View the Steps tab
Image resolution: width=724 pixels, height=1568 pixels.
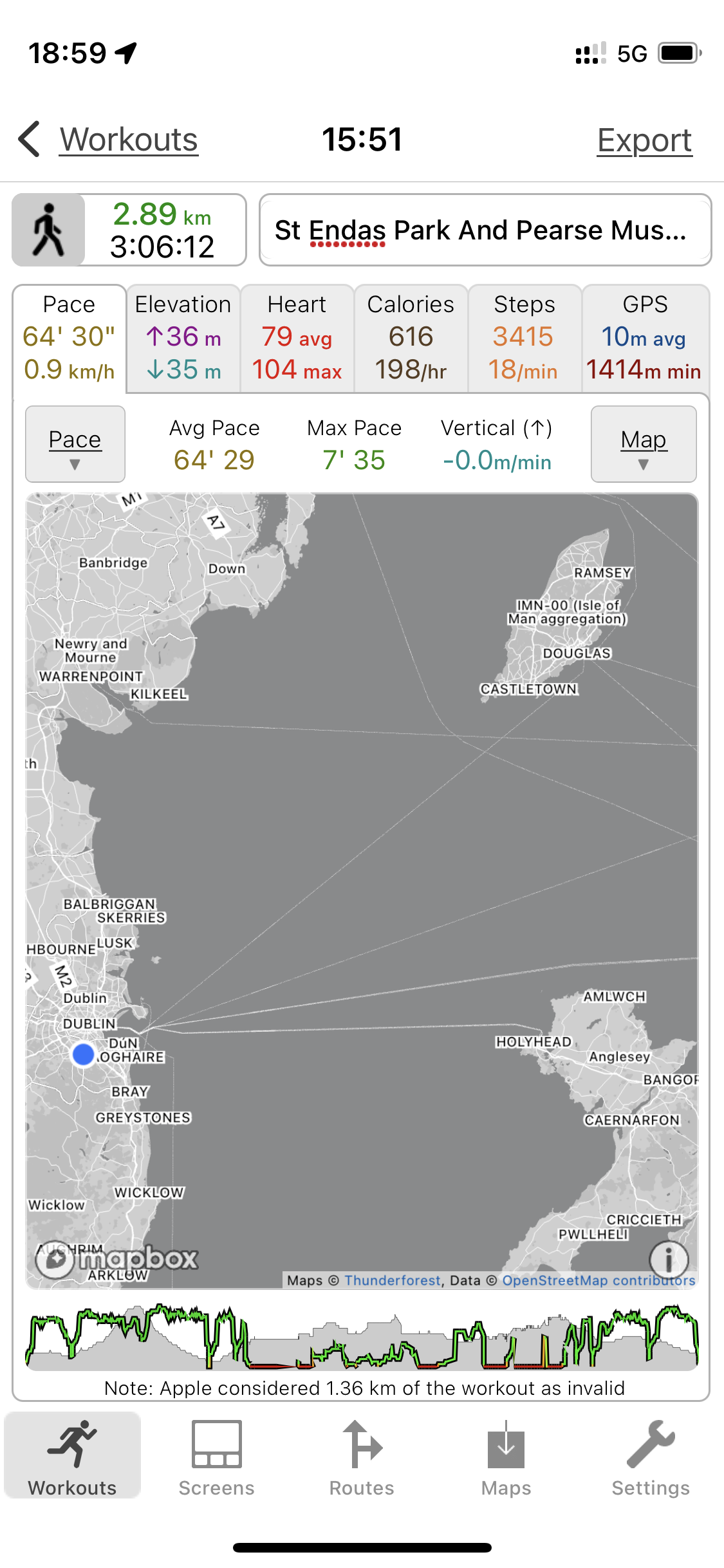click(x=524, y=338)
